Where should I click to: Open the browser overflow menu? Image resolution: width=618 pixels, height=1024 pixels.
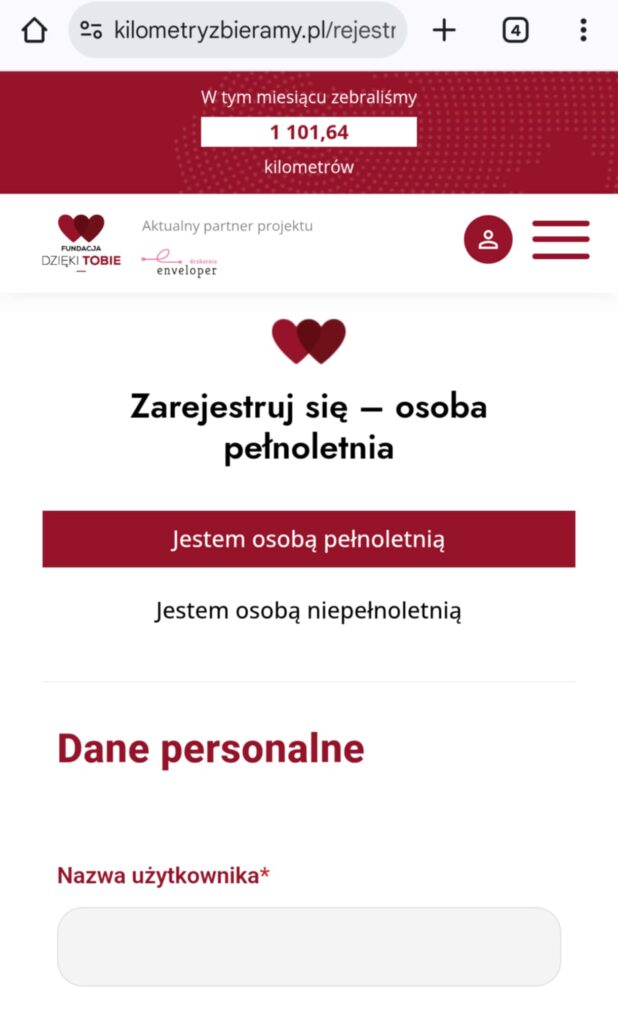[x=583, y=30]
